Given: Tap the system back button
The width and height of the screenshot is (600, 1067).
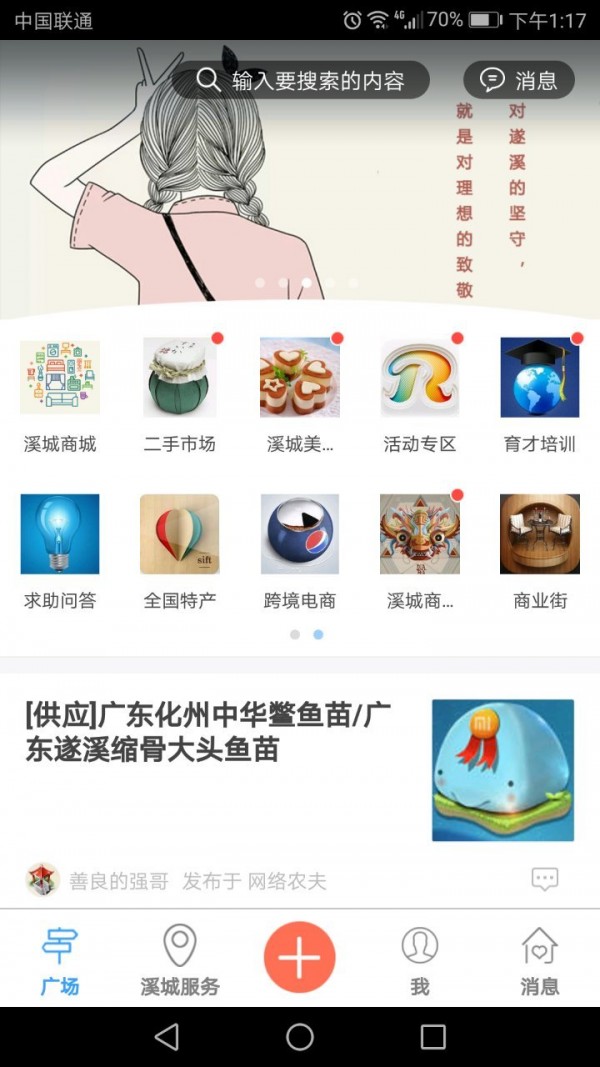Looking at the screenshot, I should point(167,1036).
